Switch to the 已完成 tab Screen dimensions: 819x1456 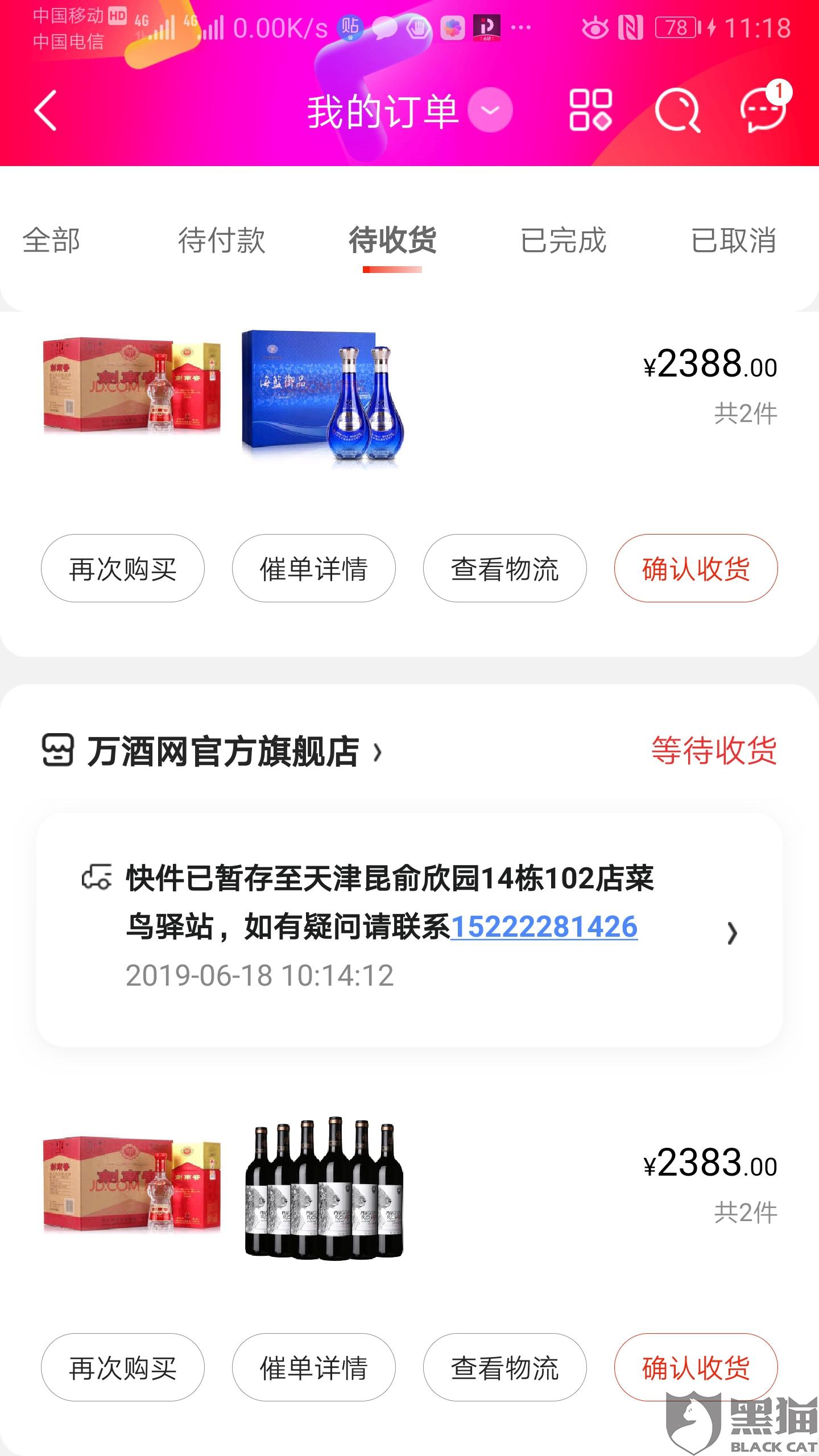(x=563, y=240)
